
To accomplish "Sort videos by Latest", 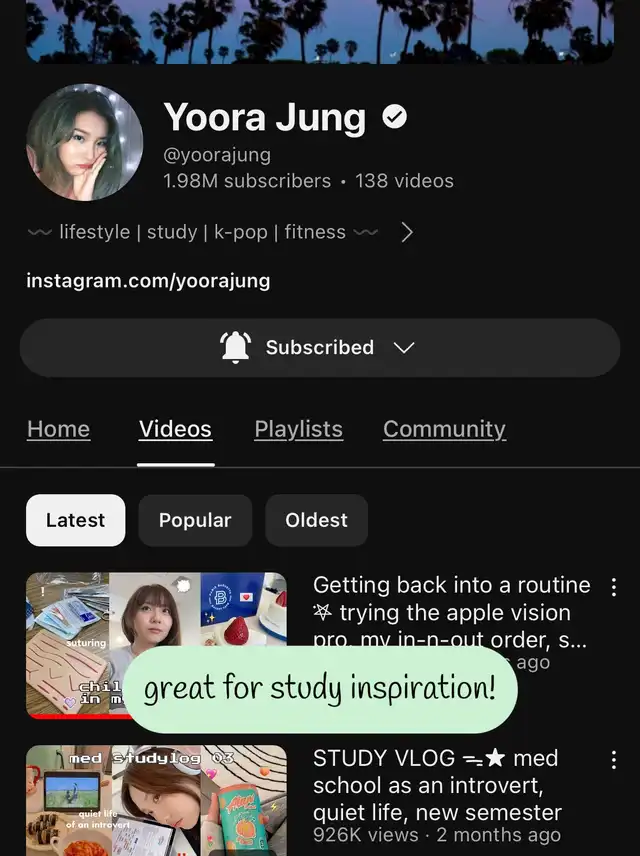I will click(x=75, y=520).
